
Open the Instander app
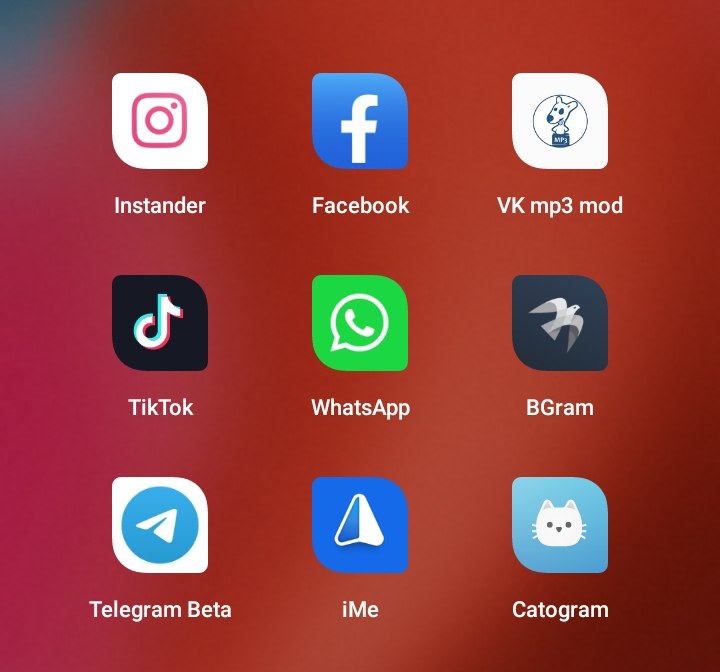160,121
